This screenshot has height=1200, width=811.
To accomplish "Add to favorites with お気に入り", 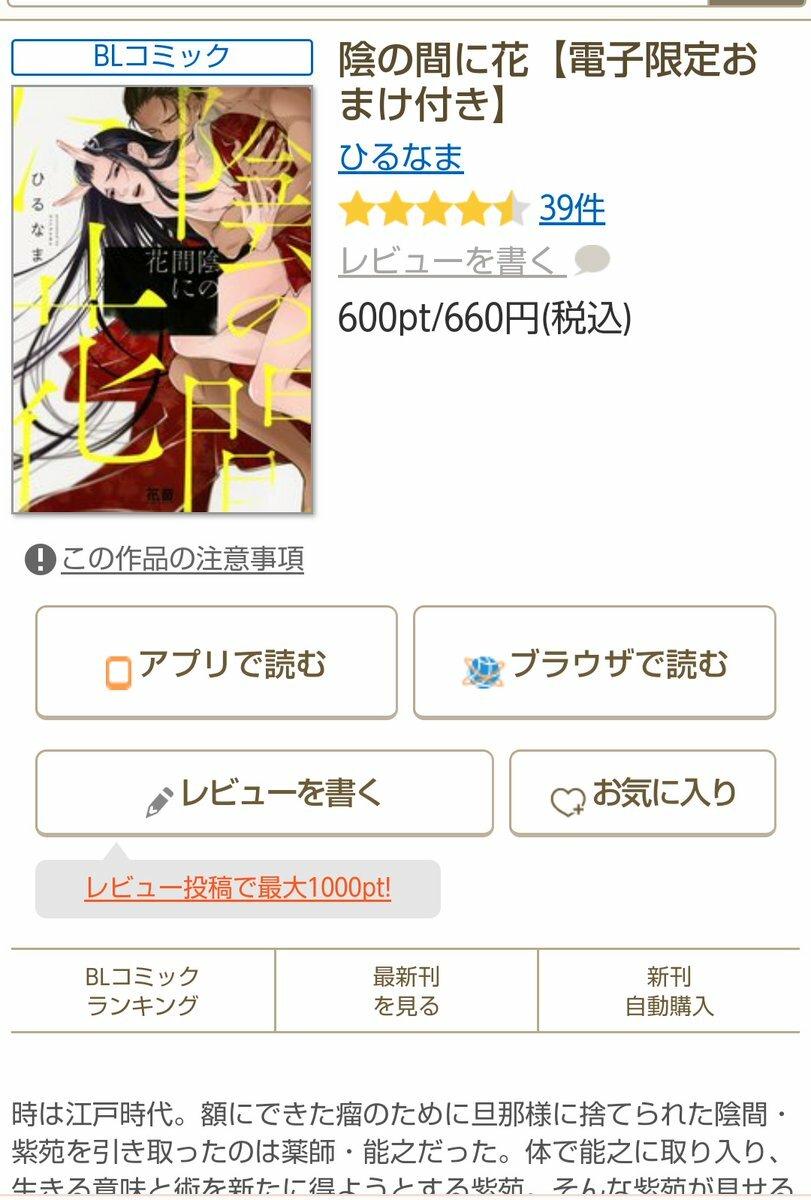I will click(x=642, y=793).
